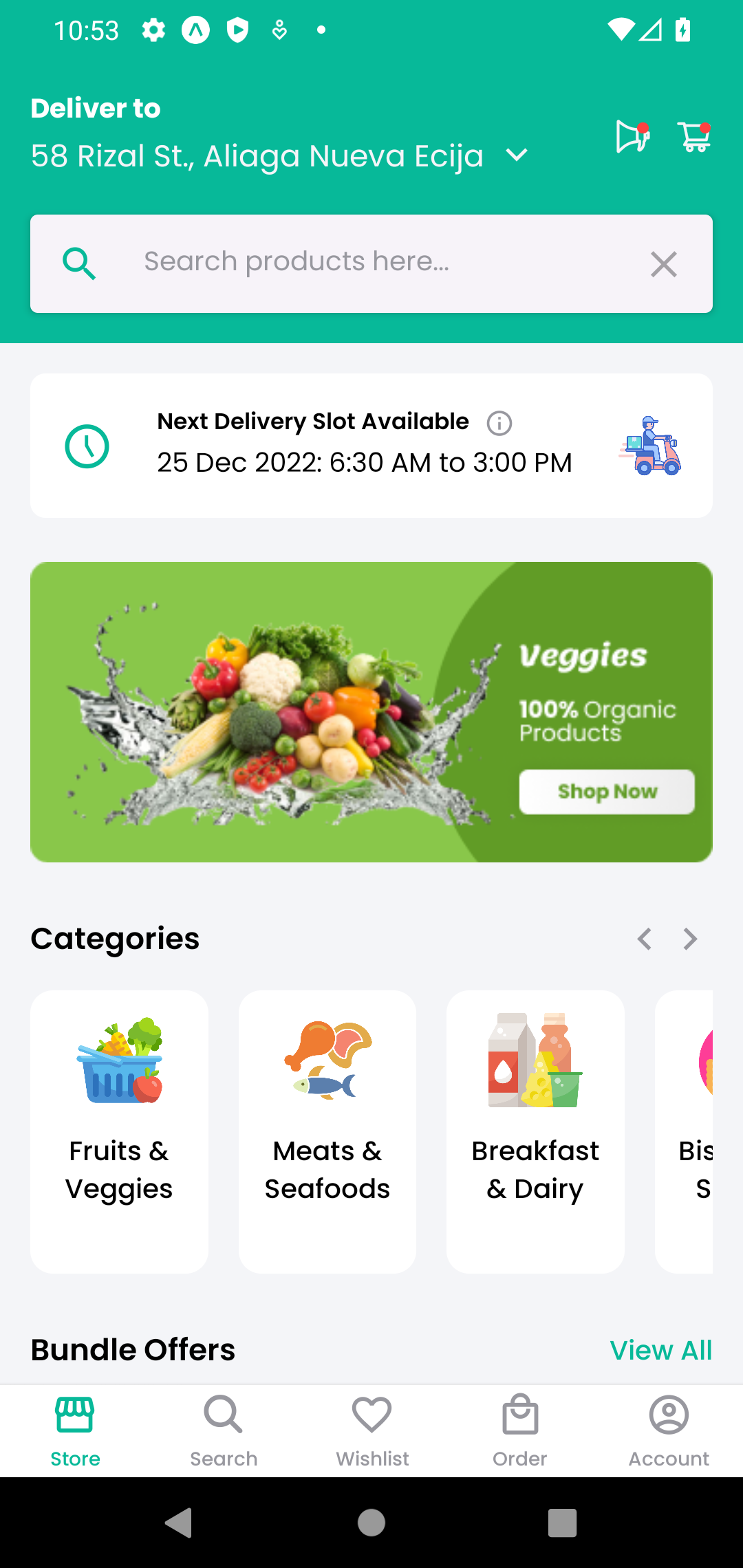Show next categories with right arrow
This screenshot has height=1568, width=743.
690,939
